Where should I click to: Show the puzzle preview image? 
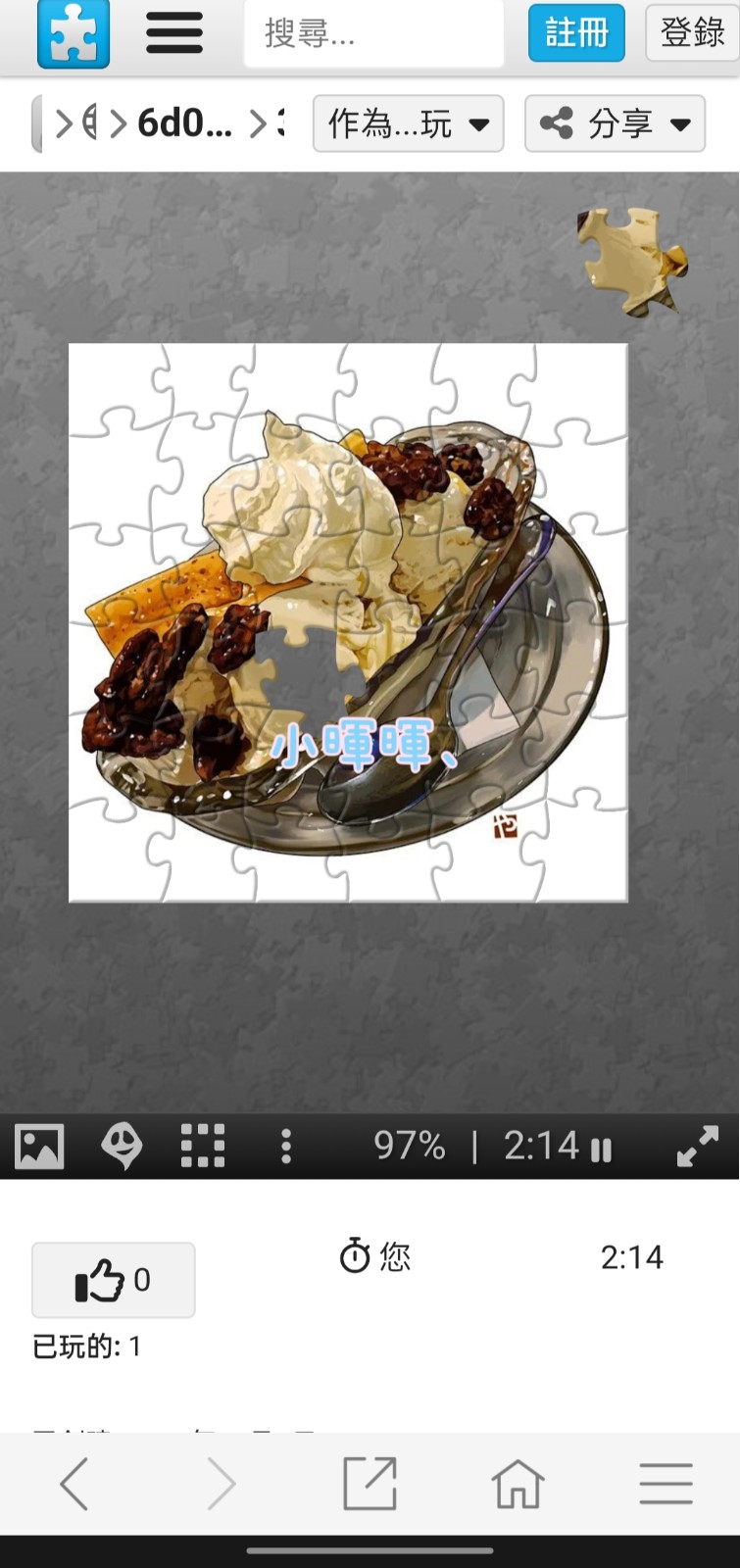pos(39,1146)
